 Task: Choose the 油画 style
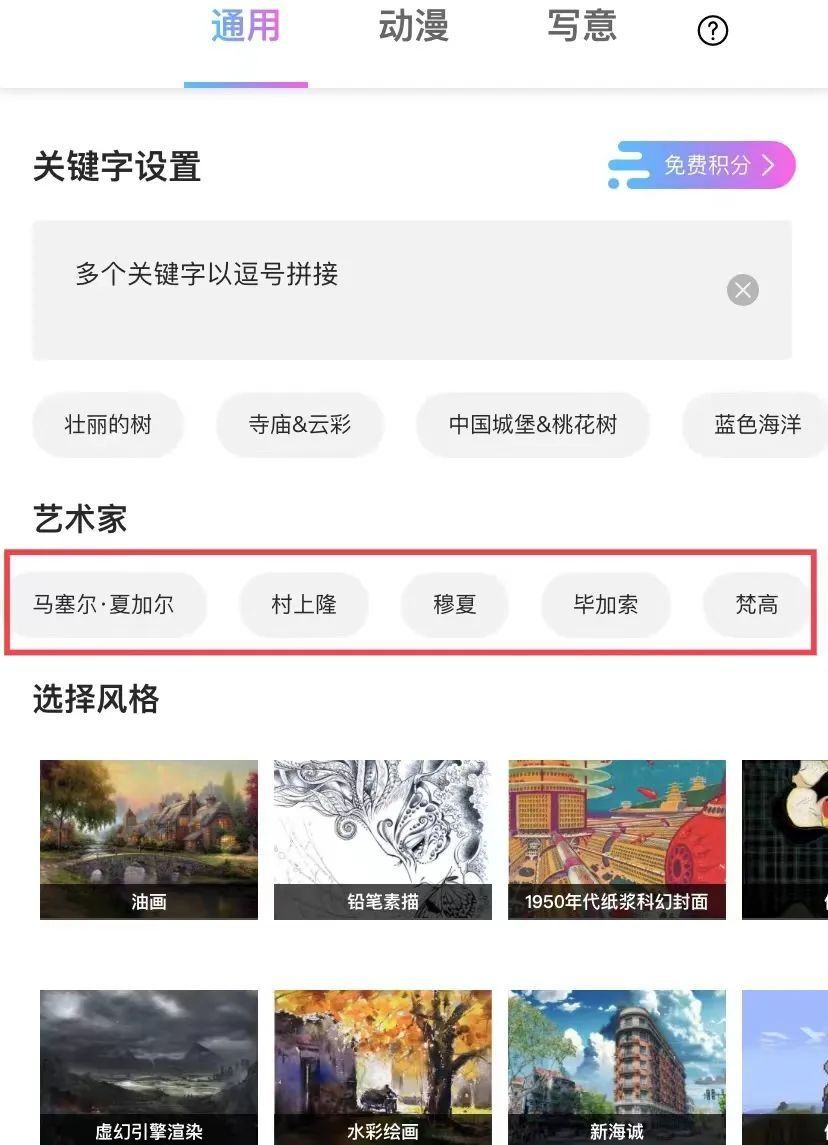tap(149, 840)
